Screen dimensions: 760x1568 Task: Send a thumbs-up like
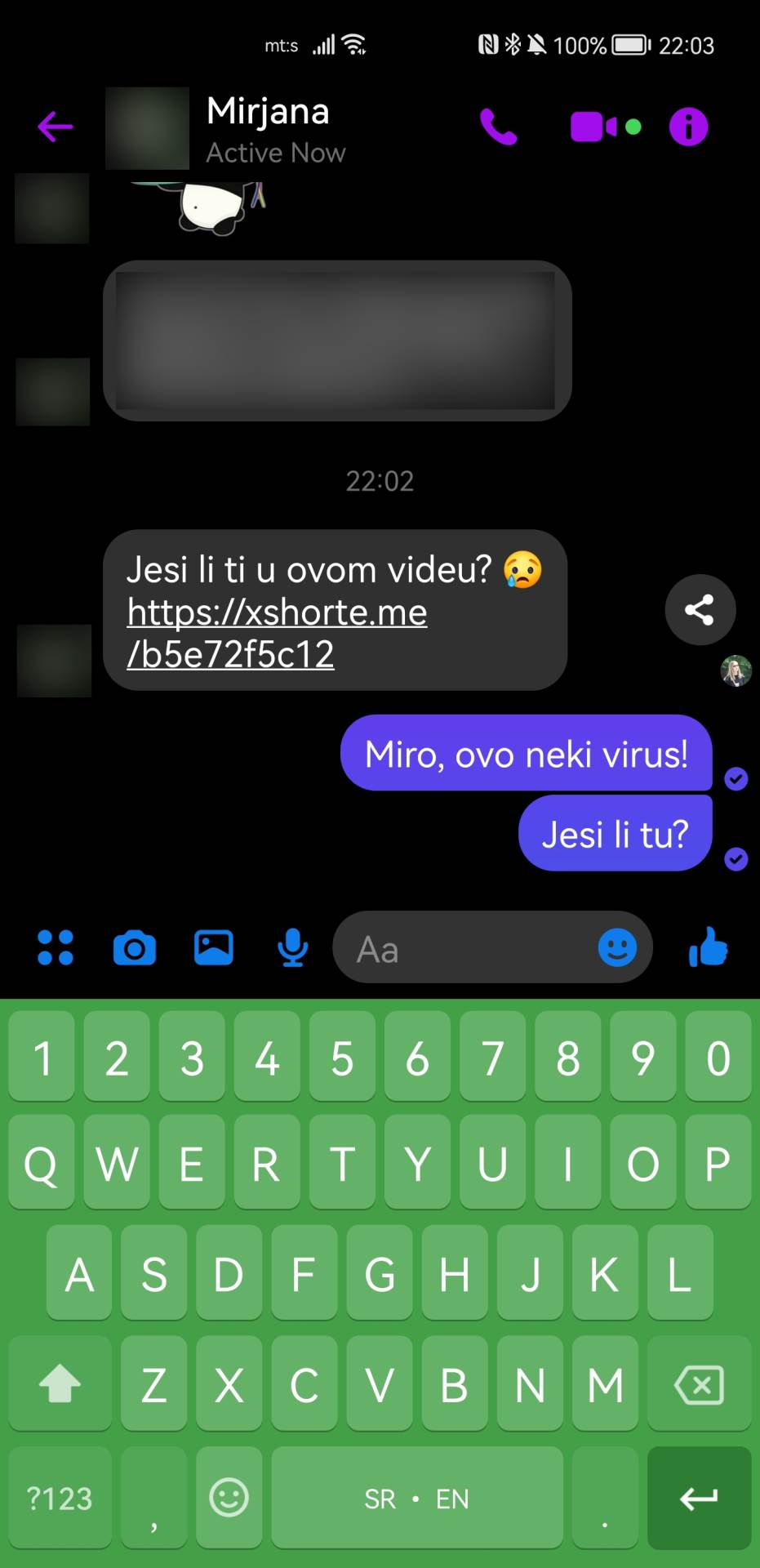coord(708,947)
